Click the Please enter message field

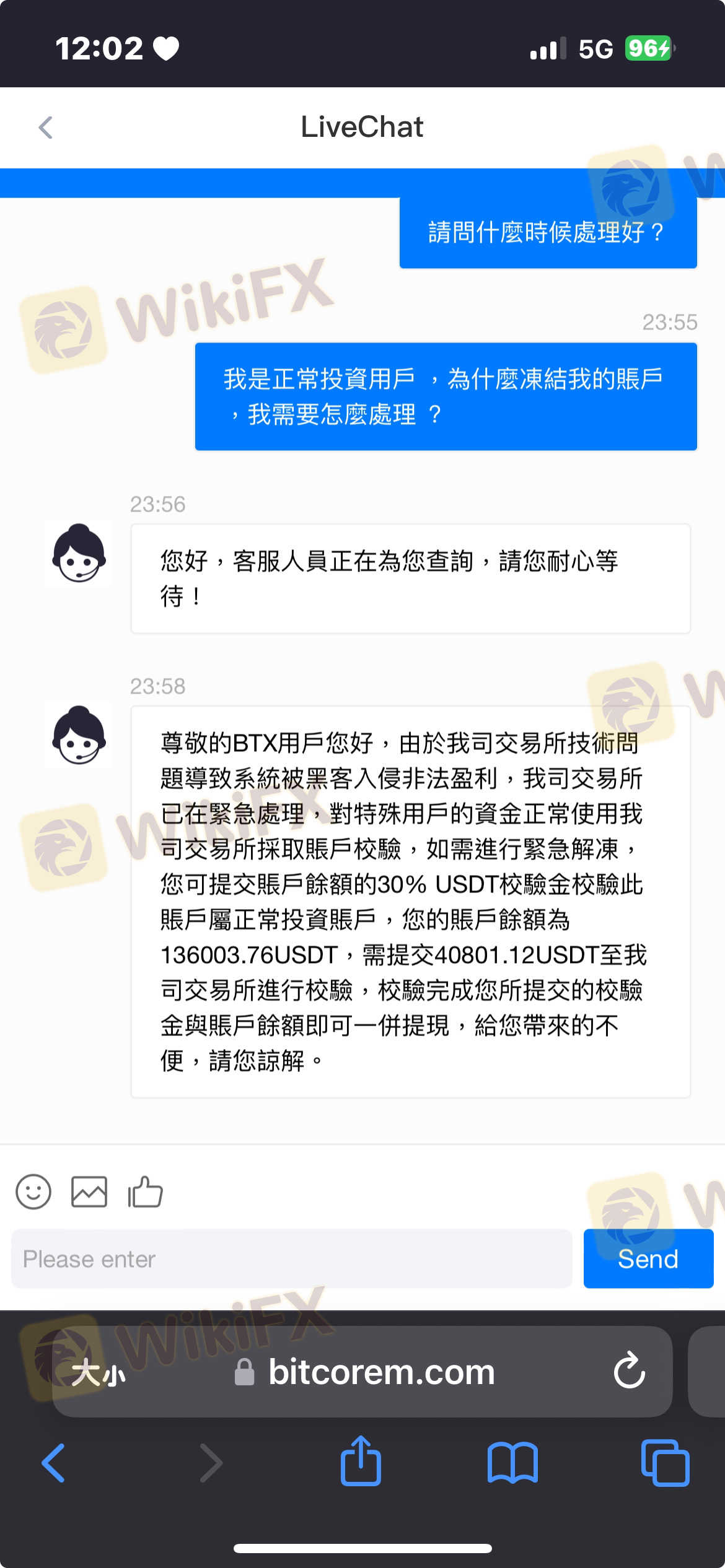pyautogui.click(x=291, y=1258)
